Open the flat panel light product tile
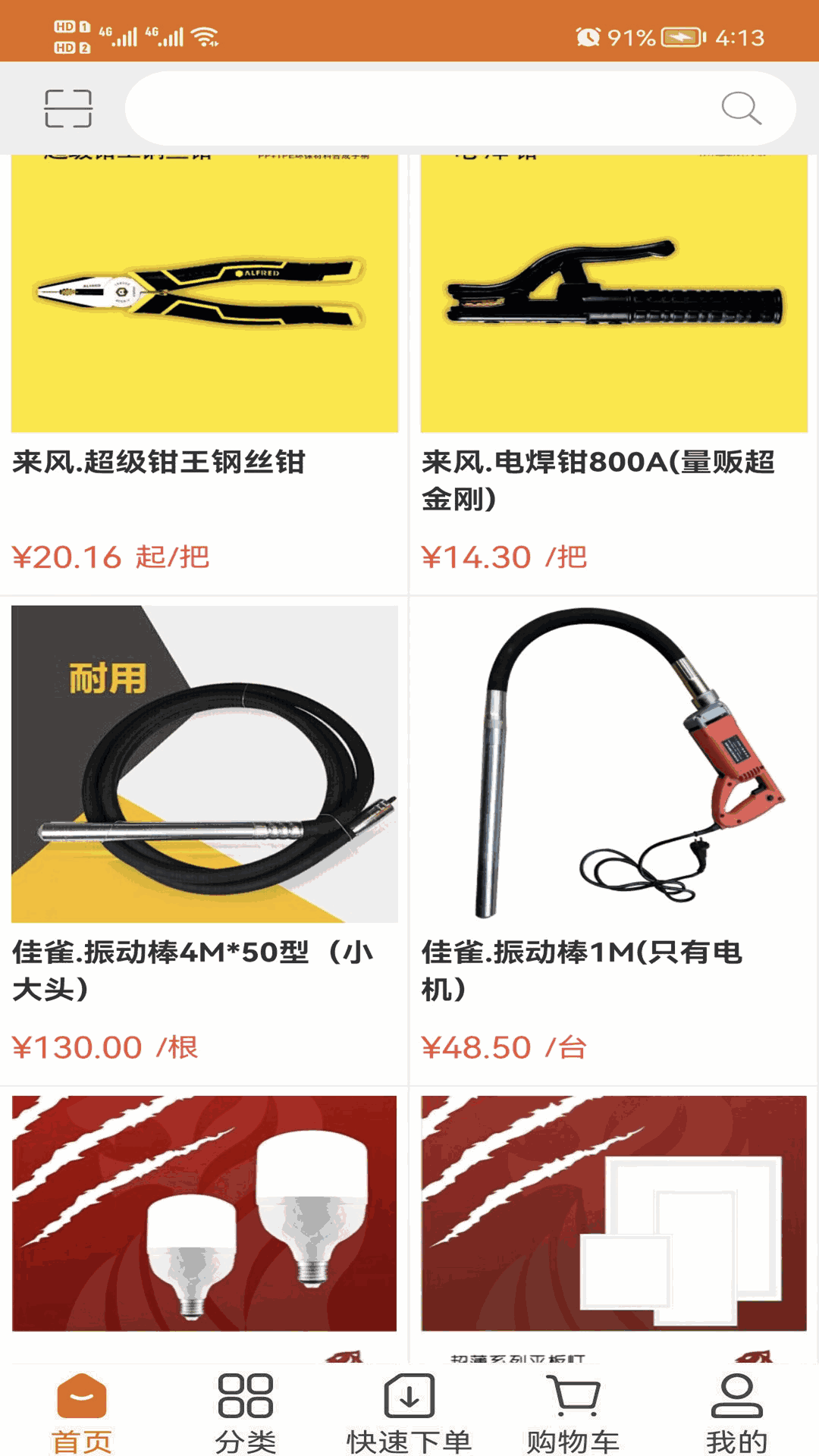The height and width of the screenshot is (1456, 819). click(x=613, y=1213)
